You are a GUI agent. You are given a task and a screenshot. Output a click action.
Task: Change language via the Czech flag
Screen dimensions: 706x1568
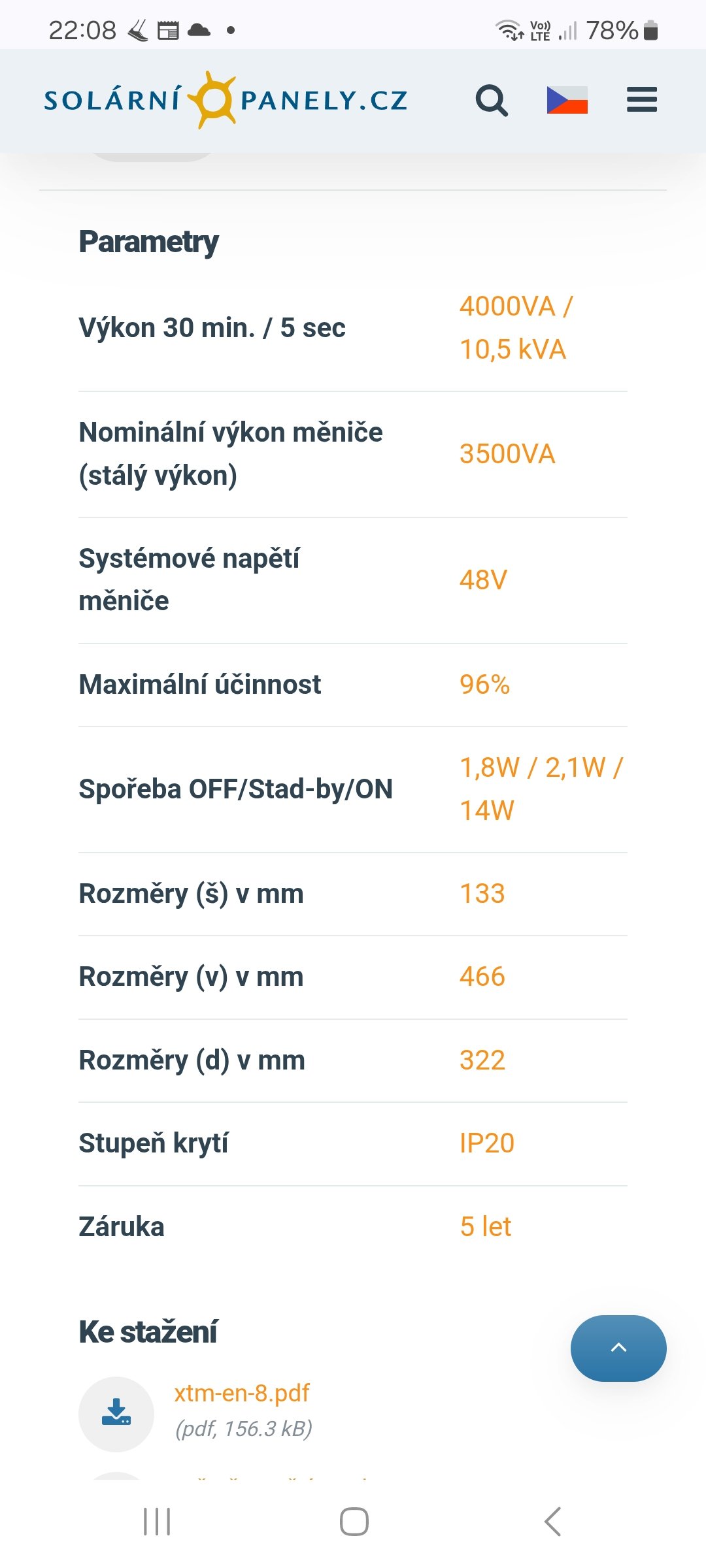click(x=567, y=101)
